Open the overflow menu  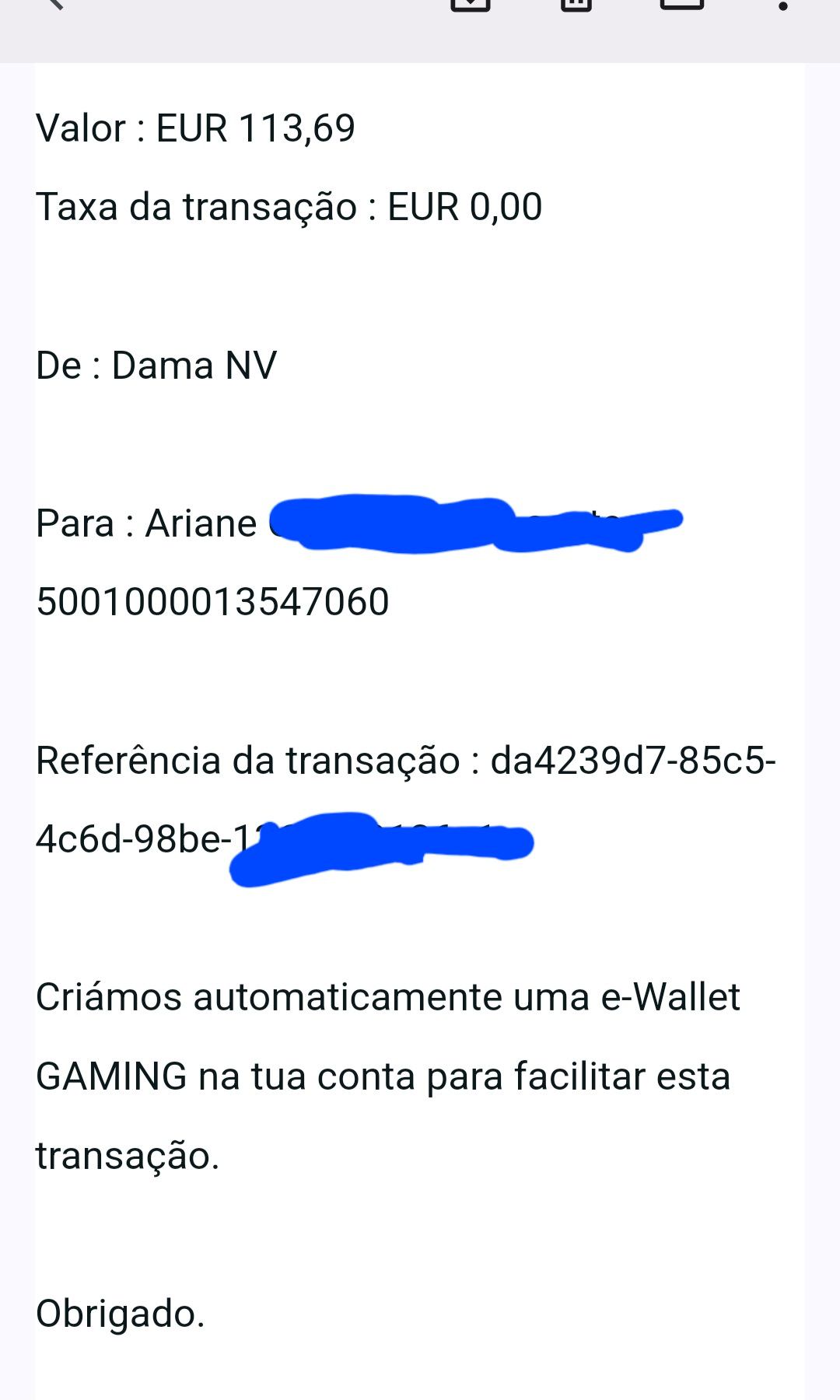[x=782, y=5]
